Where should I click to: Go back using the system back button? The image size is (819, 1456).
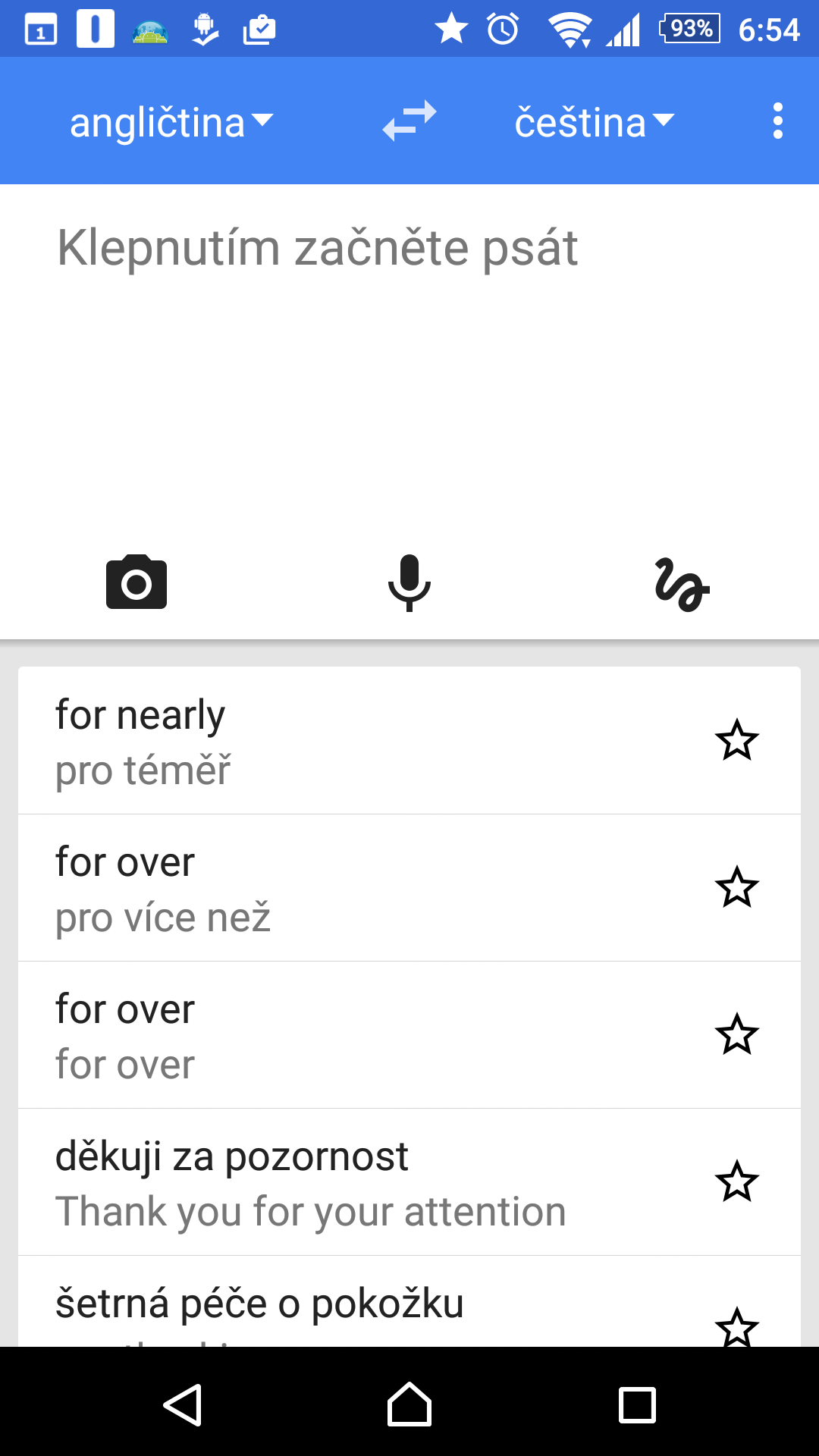click(x=182, y=1405)
